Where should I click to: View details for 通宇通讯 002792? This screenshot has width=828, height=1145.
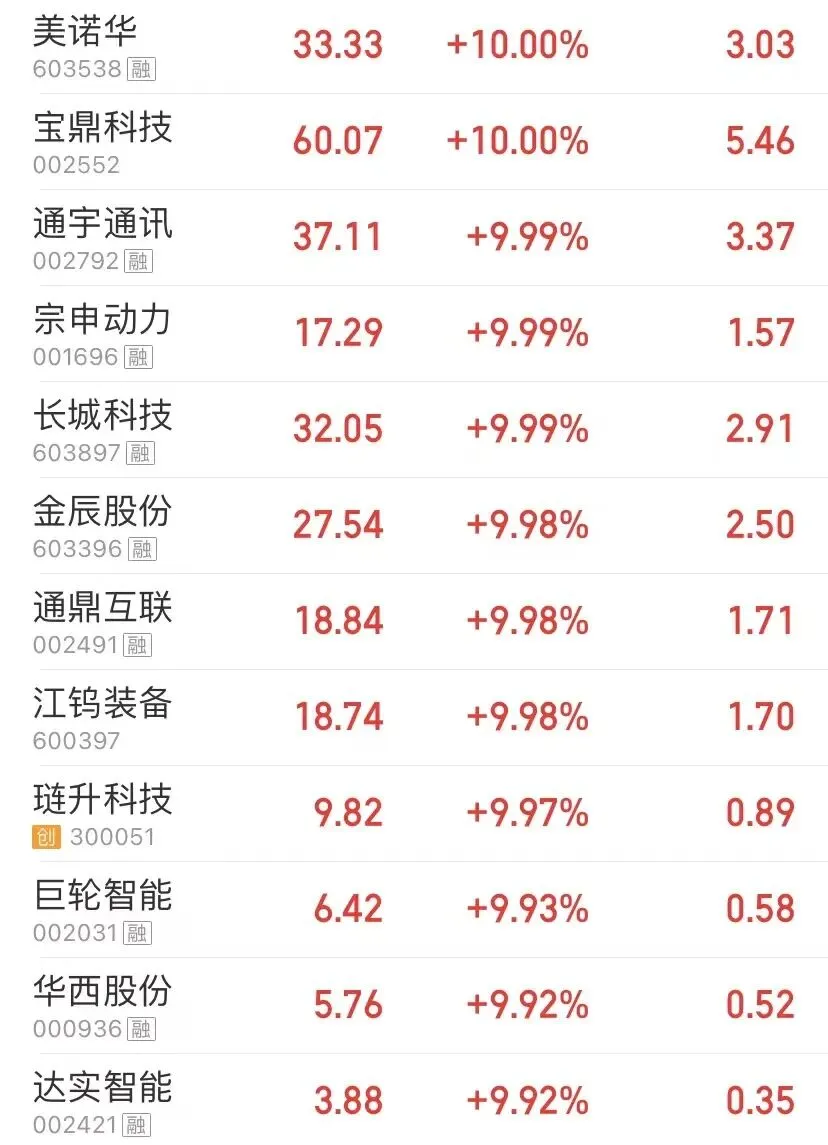tap(414, 237)
